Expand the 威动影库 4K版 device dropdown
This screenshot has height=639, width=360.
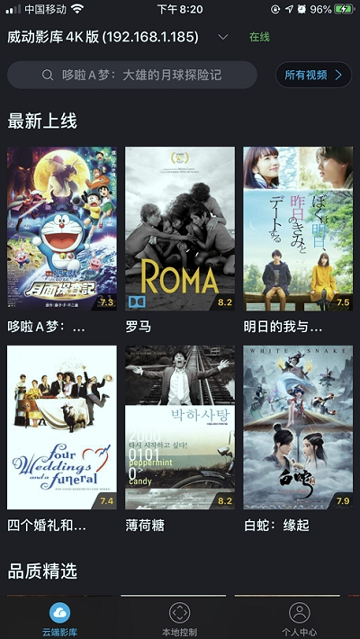(223, 37)
